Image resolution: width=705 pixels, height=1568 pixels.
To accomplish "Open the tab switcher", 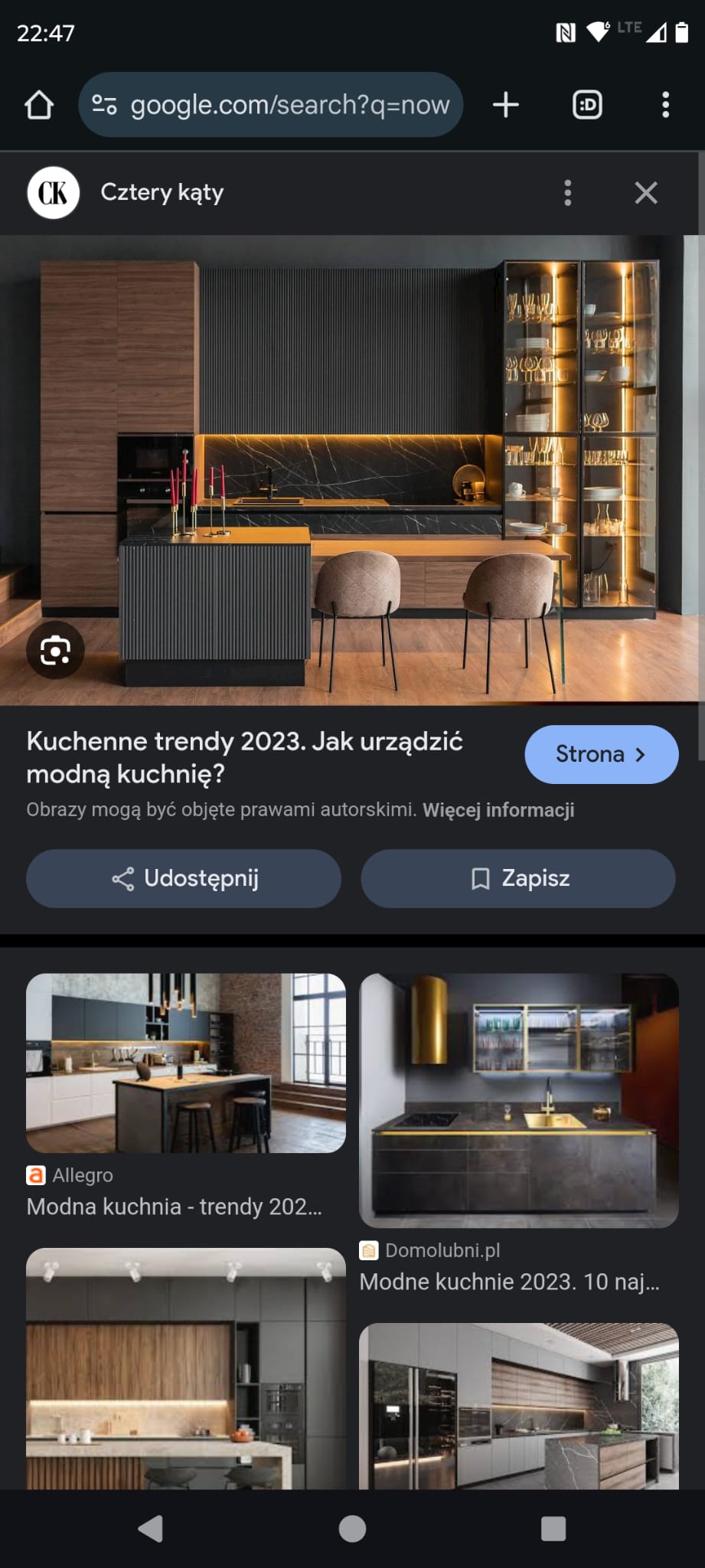I will click(x=587, y=105).
